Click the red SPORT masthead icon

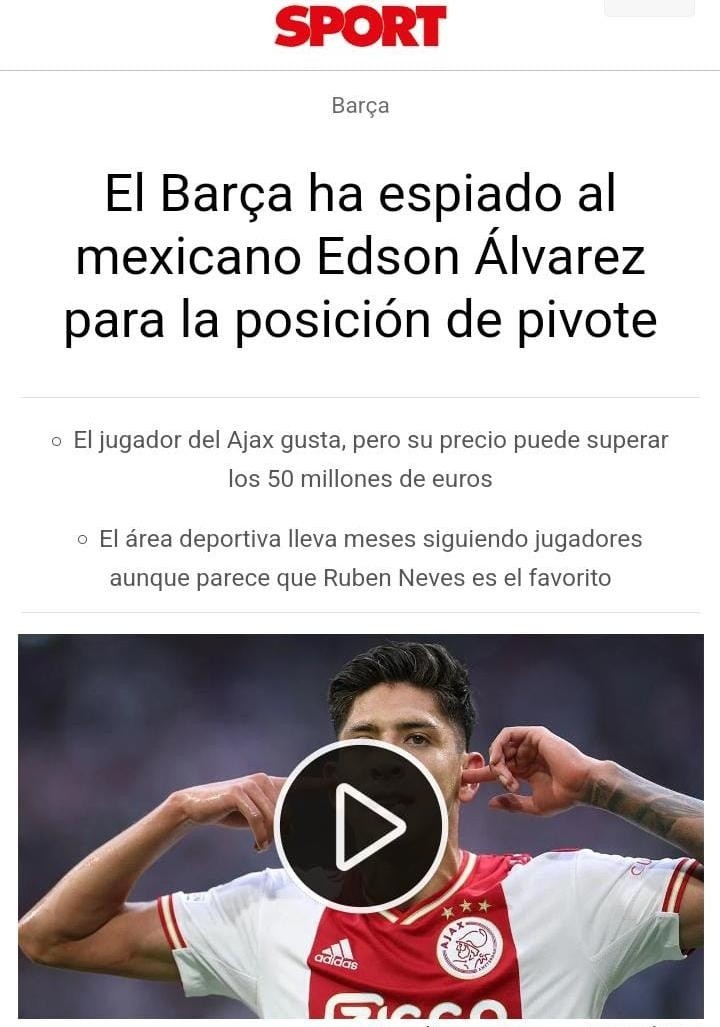[x=360, y=27]
